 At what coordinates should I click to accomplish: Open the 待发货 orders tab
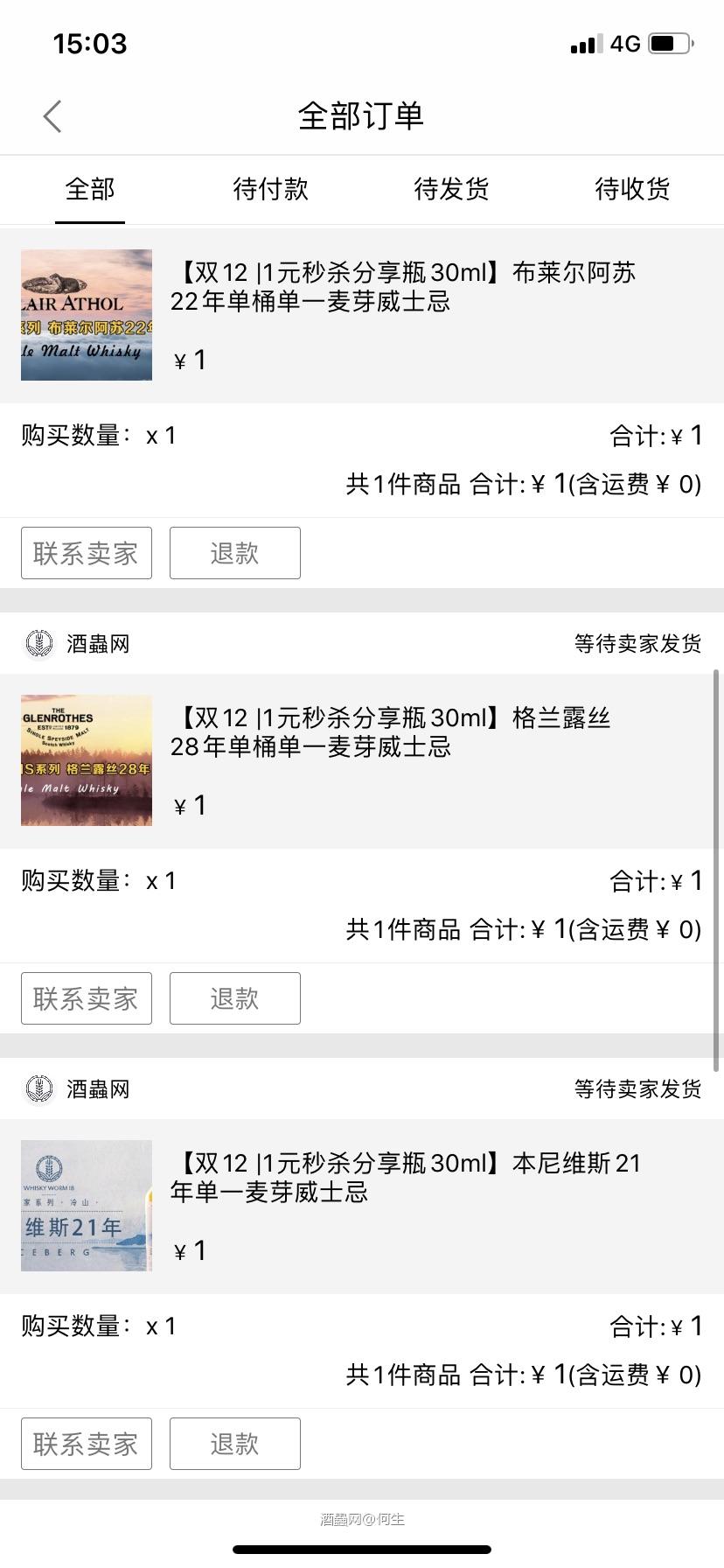[451, 189]
